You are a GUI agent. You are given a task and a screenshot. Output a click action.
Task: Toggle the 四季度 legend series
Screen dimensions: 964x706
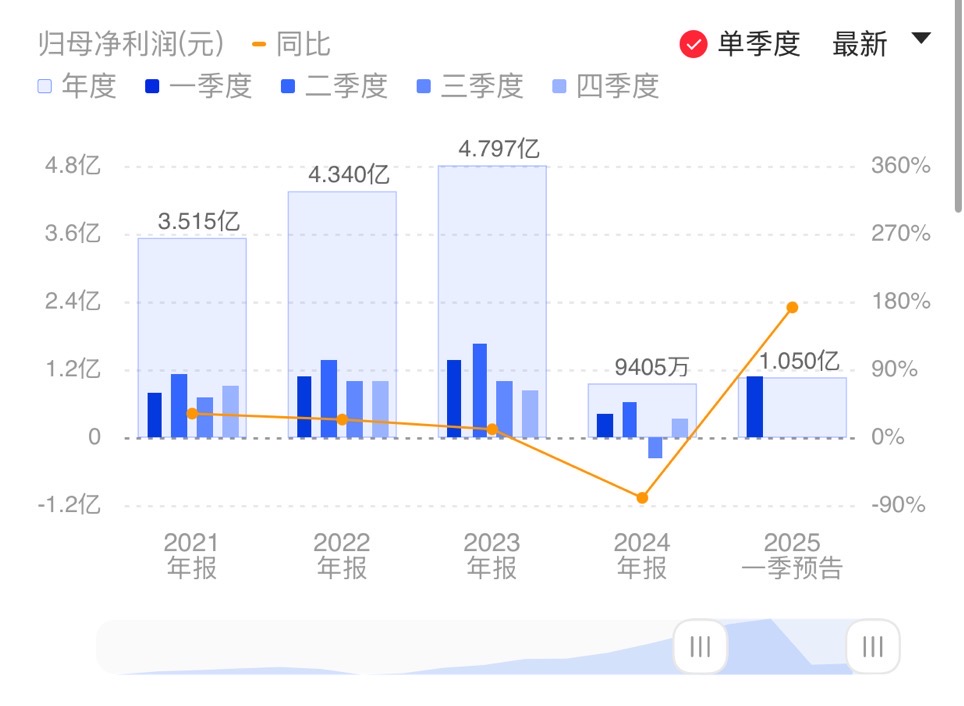tap(606, 87)
